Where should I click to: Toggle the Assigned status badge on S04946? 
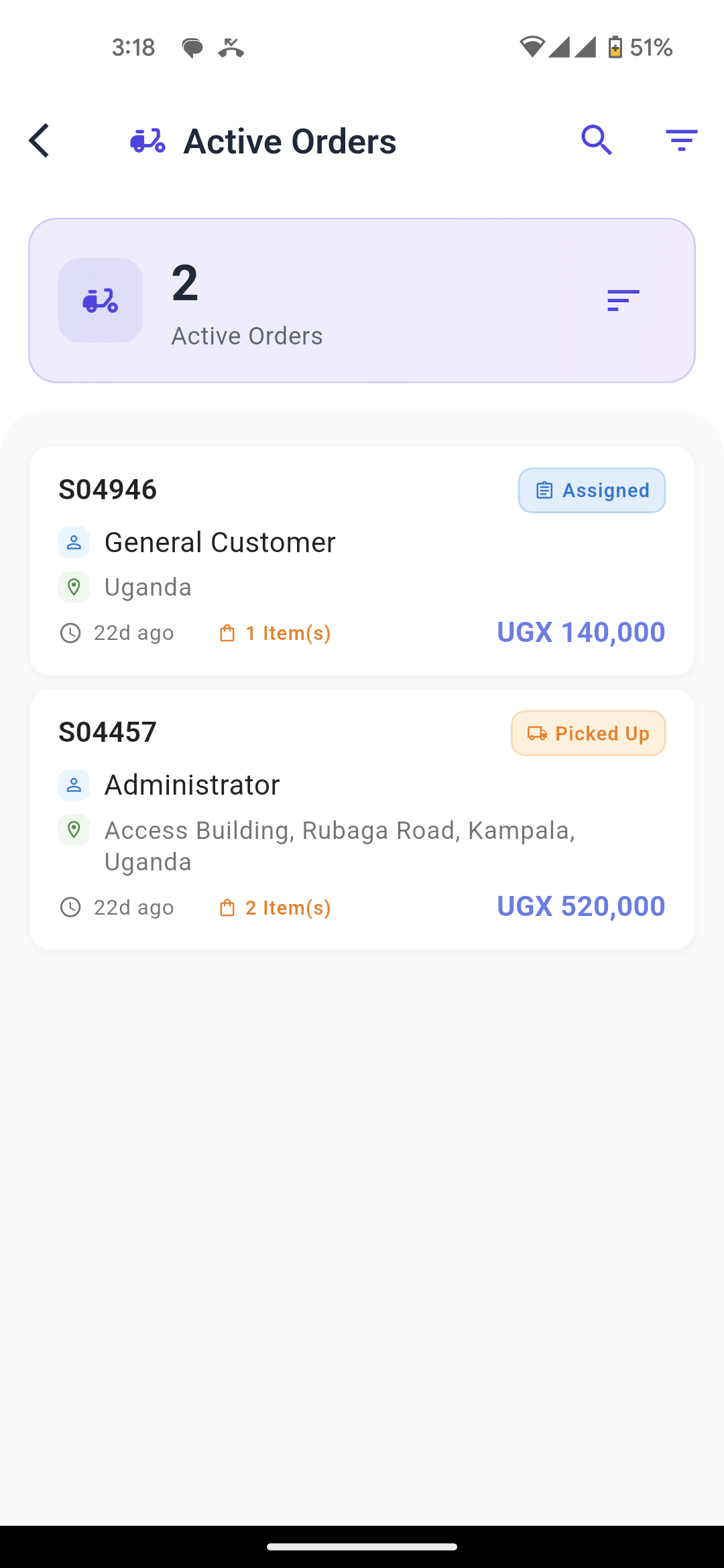tap(591, 490)
